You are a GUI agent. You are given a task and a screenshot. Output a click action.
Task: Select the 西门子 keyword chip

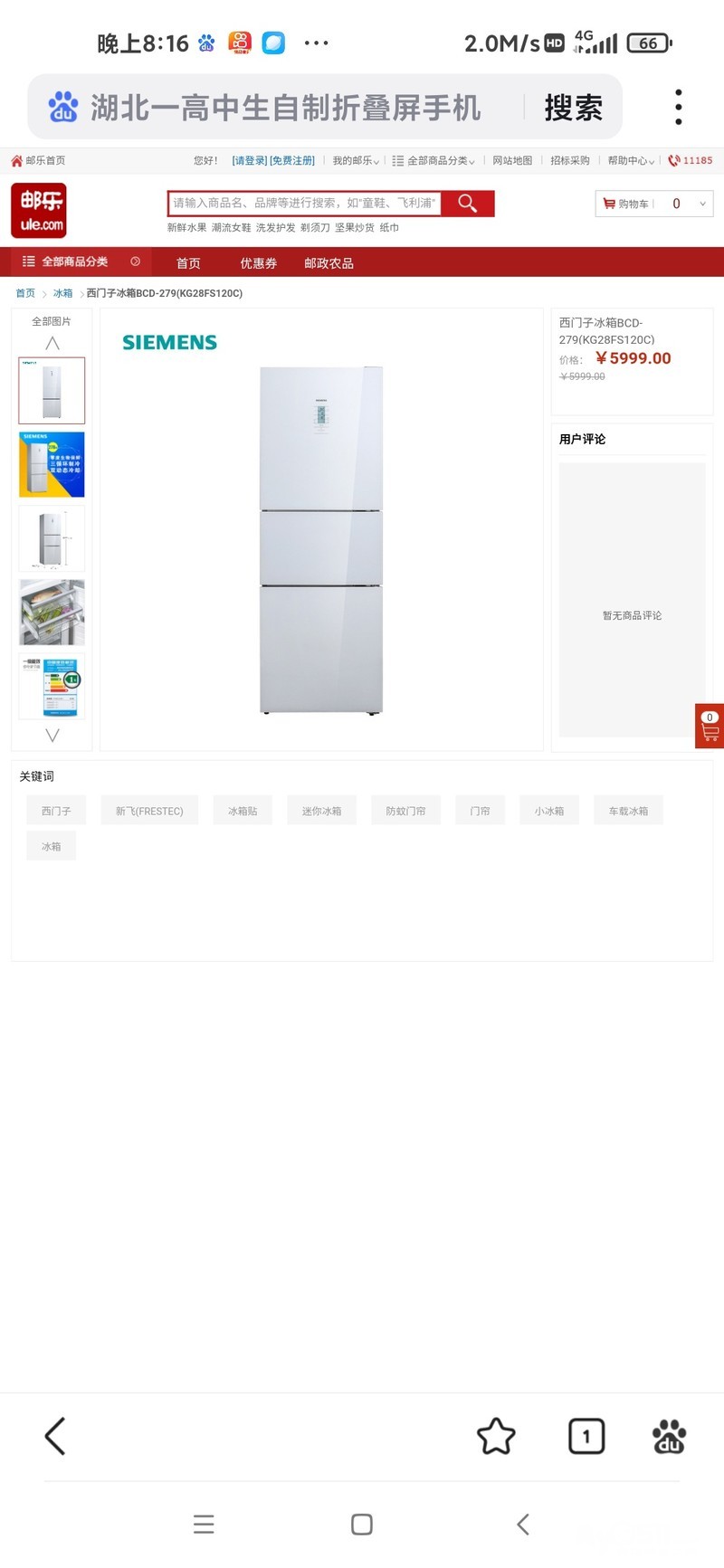[x=56, y=811]
